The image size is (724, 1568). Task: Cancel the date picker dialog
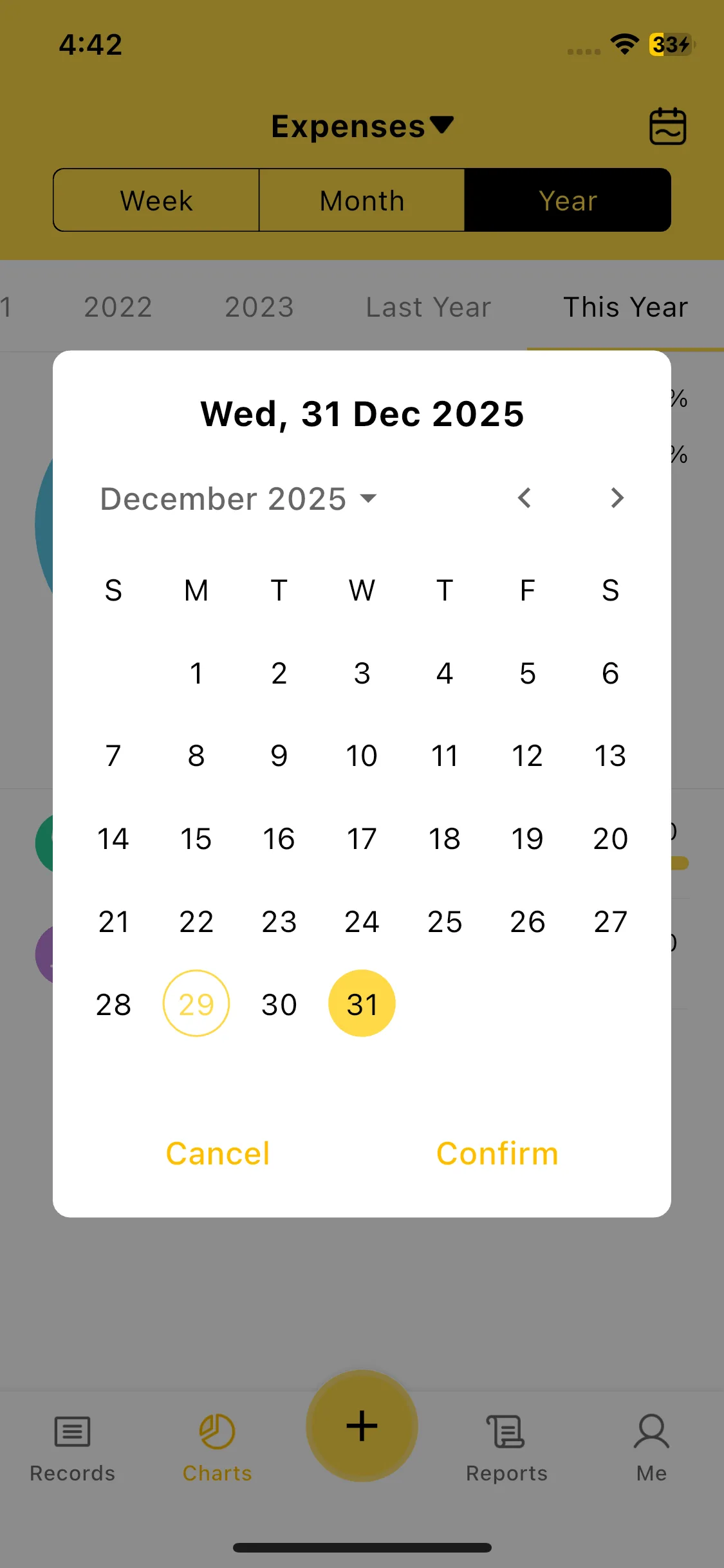218,1153
